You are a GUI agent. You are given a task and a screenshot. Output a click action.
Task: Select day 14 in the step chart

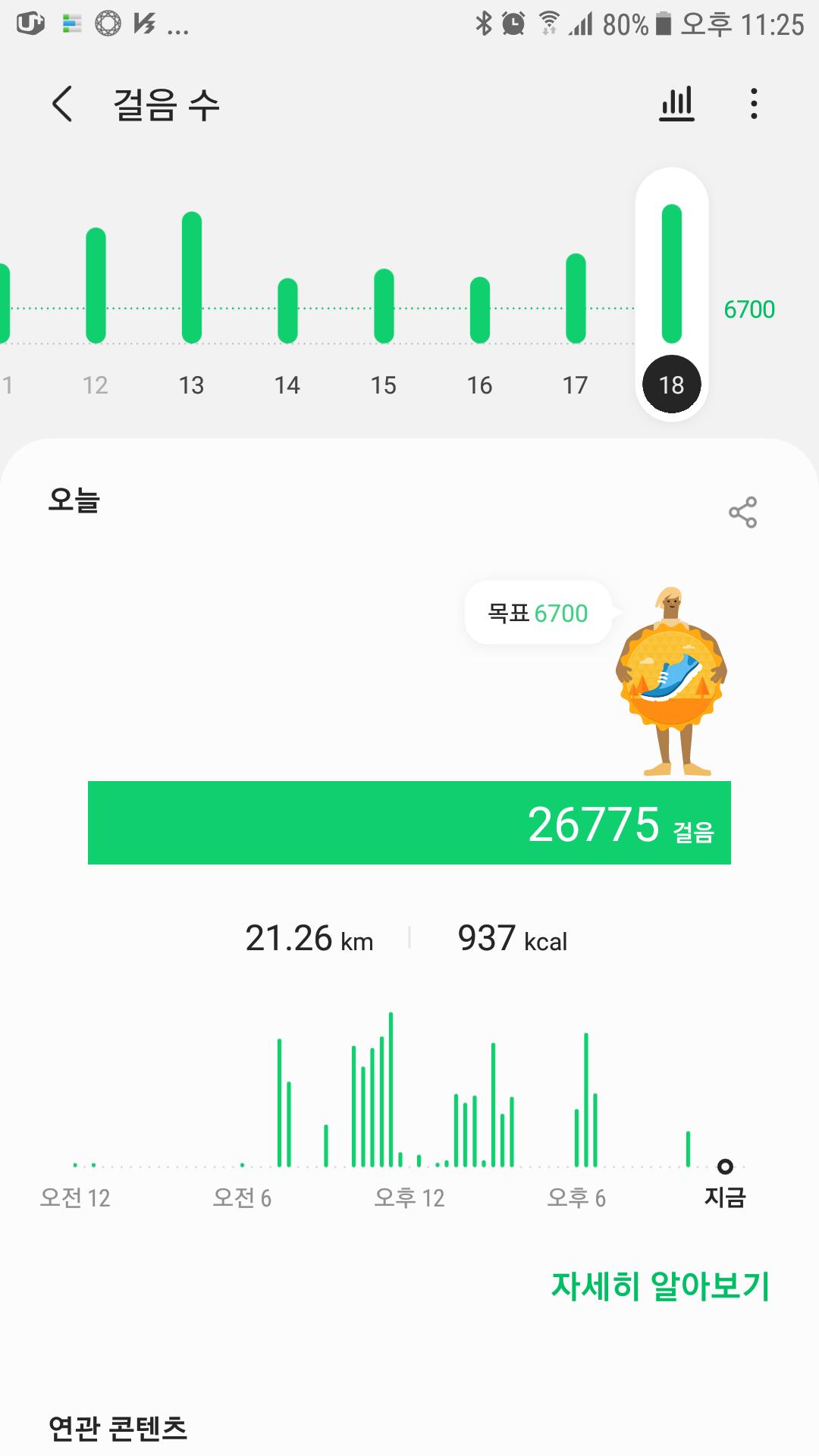(x=287, y=318)
